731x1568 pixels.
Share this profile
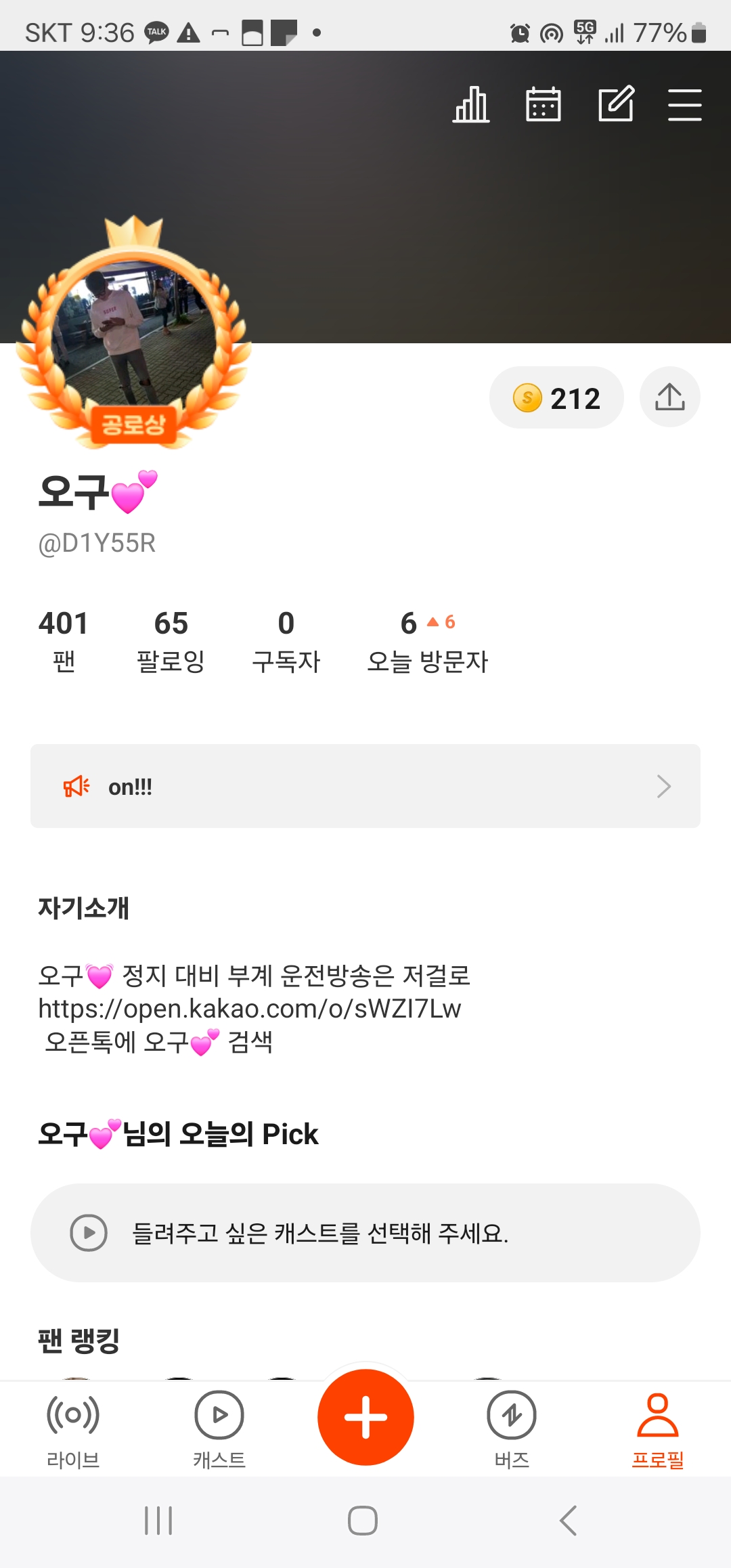point(670,397)
